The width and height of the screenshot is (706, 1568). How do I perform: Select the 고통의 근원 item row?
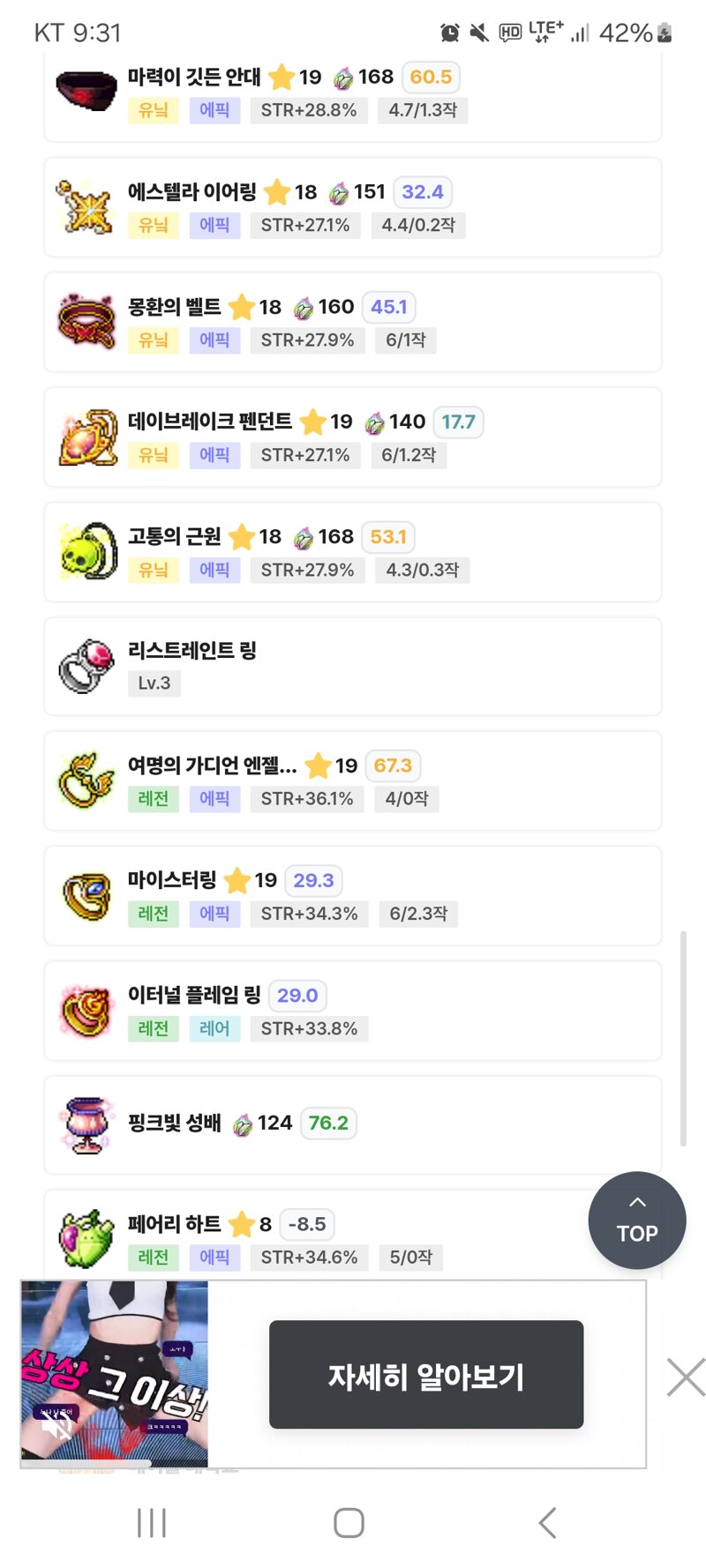(x=353, y=552)
